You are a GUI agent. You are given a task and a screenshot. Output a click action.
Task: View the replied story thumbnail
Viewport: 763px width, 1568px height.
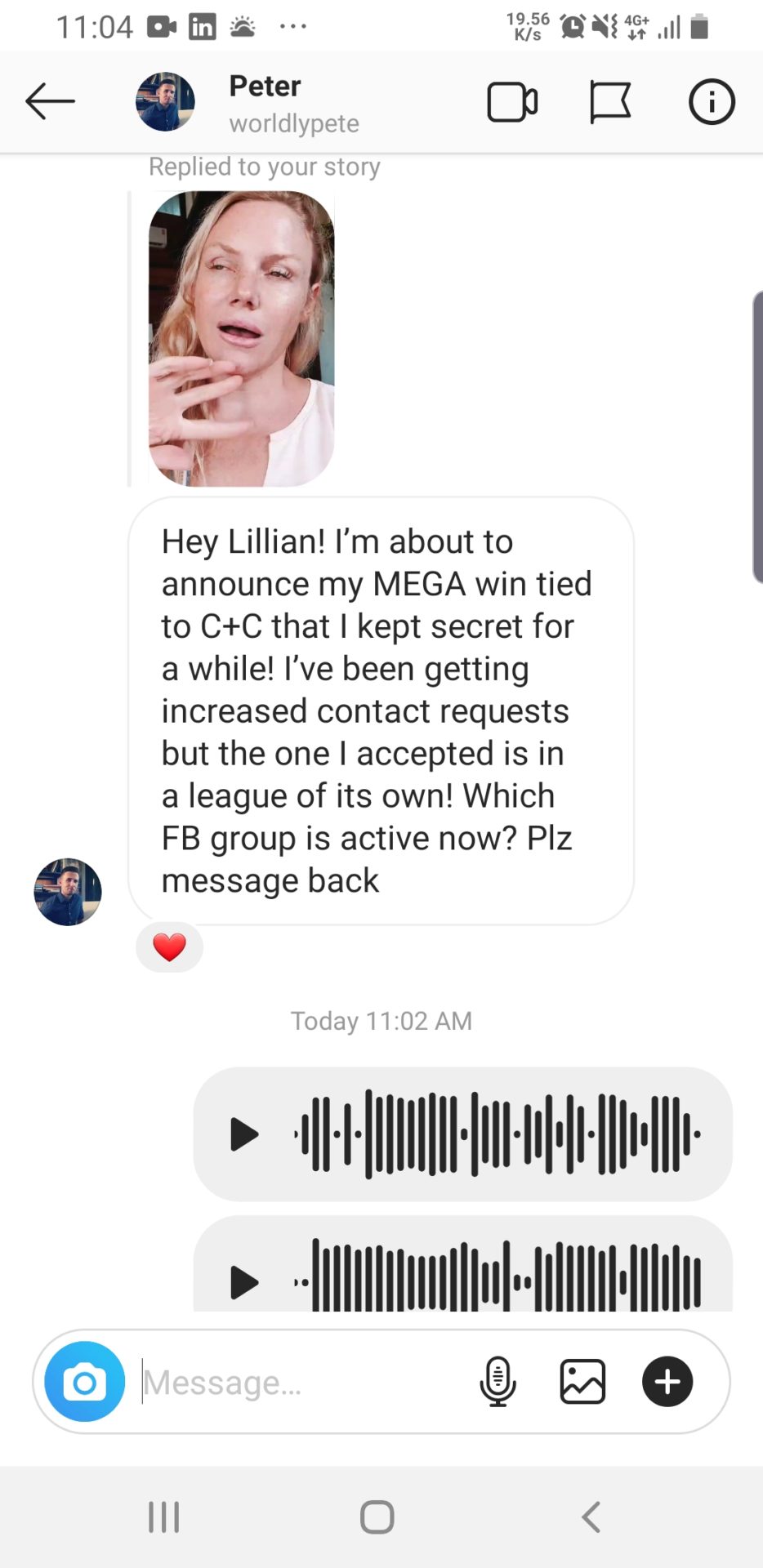tap(241, 339)
